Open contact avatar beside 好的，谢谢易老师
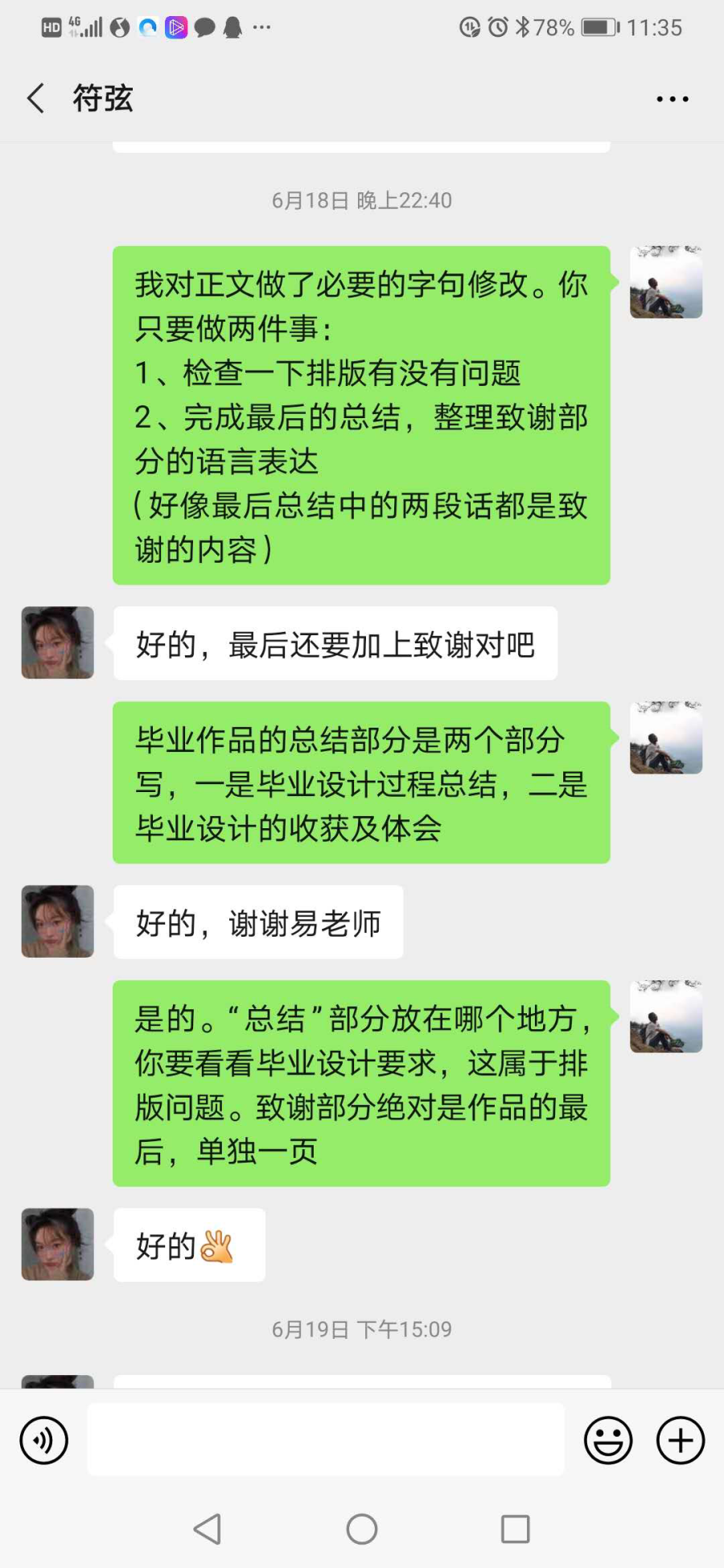 tap(58, 922)
